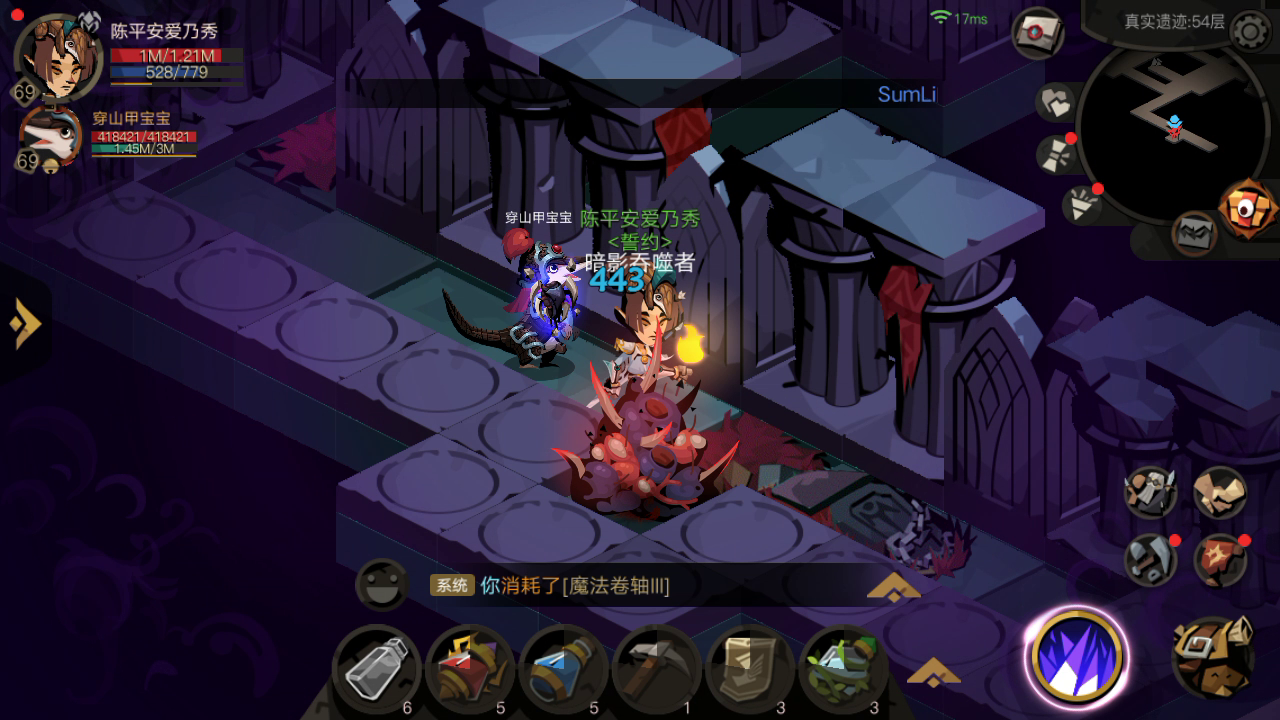Open the orange eye event icon
The width and height of the screenshot is (1280, 720).
[1248, 208]
